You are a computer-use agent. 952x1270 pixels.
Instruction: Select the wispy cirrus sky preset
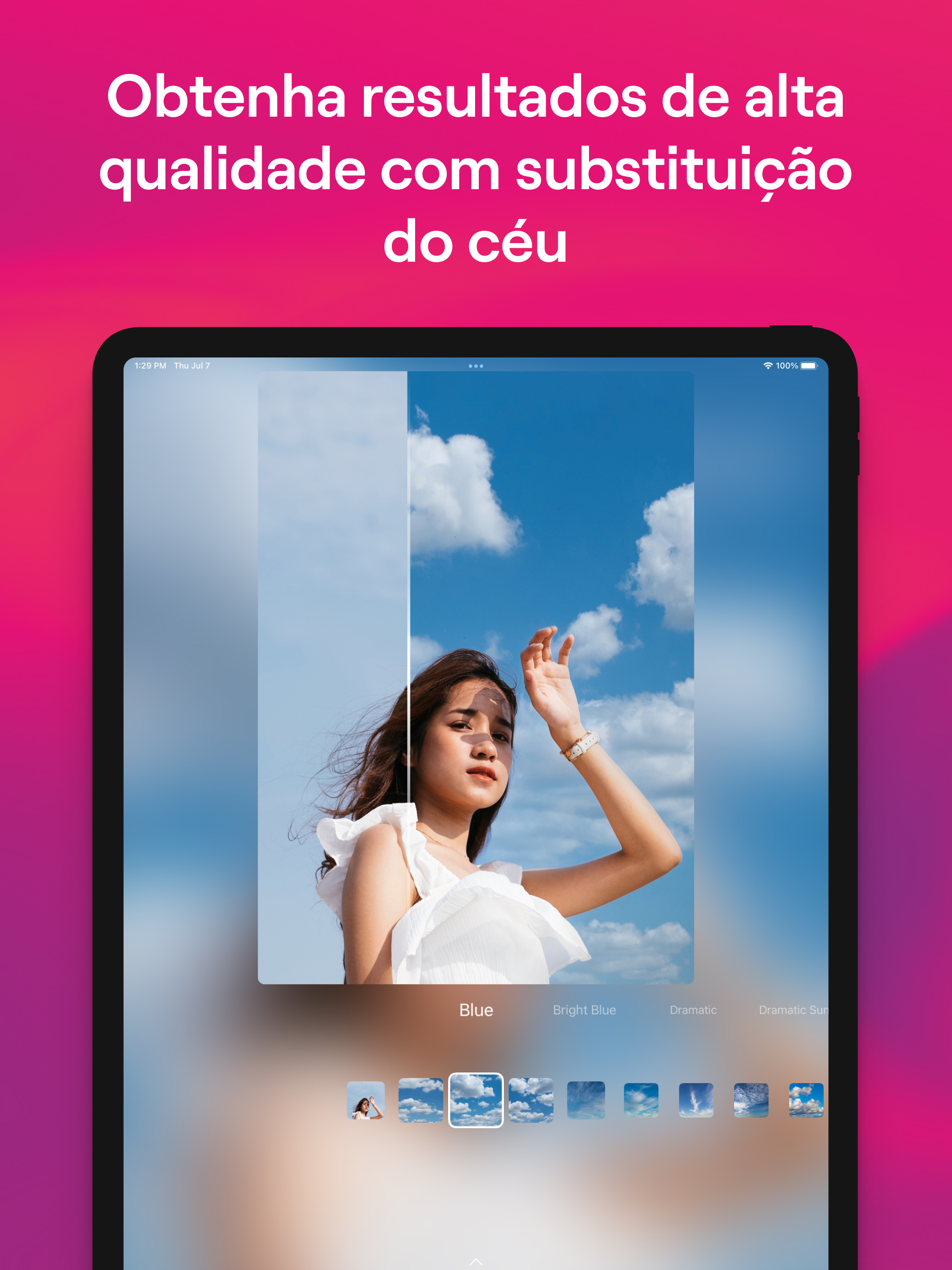click(641, 1101)
